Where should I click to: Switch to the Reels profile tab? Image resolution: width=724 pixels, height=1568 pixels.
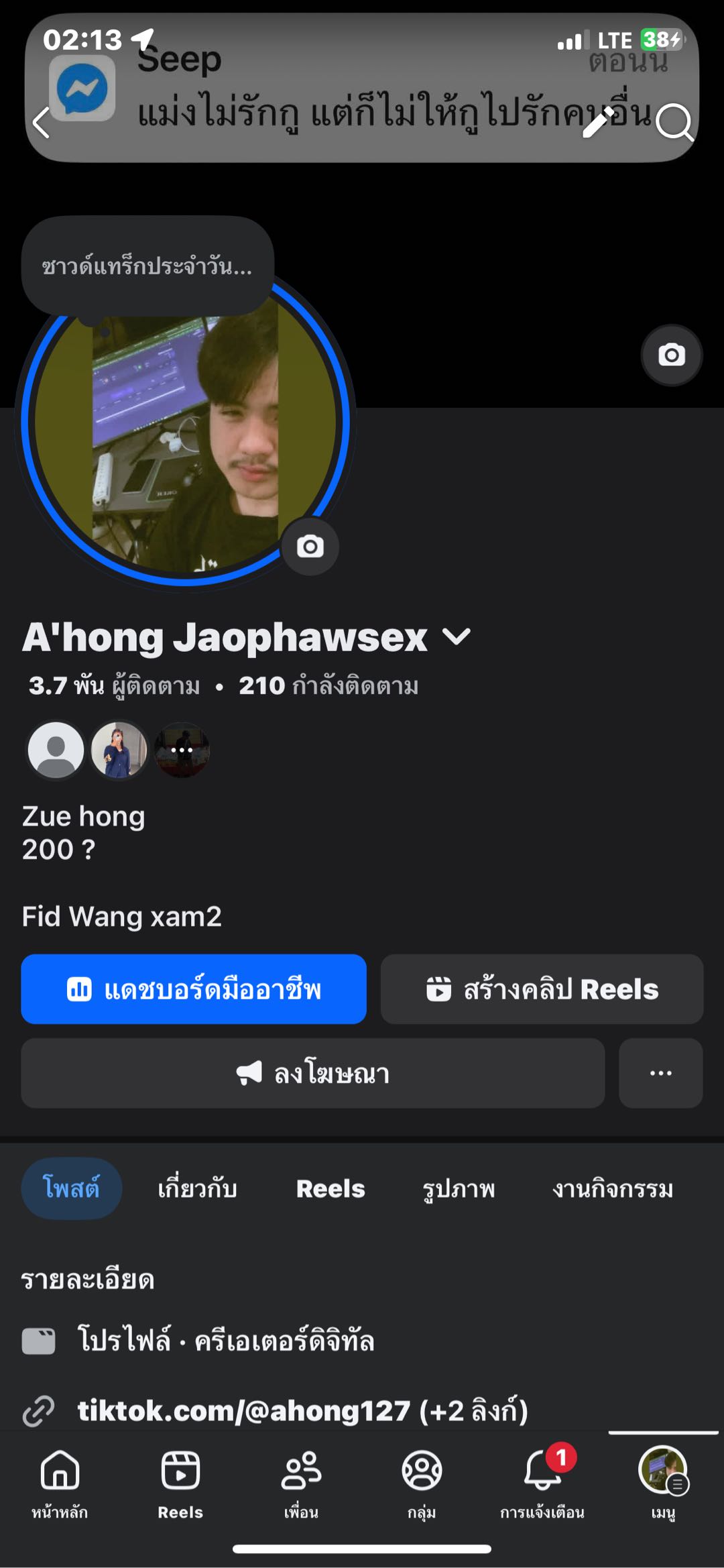click(330, 1188)
